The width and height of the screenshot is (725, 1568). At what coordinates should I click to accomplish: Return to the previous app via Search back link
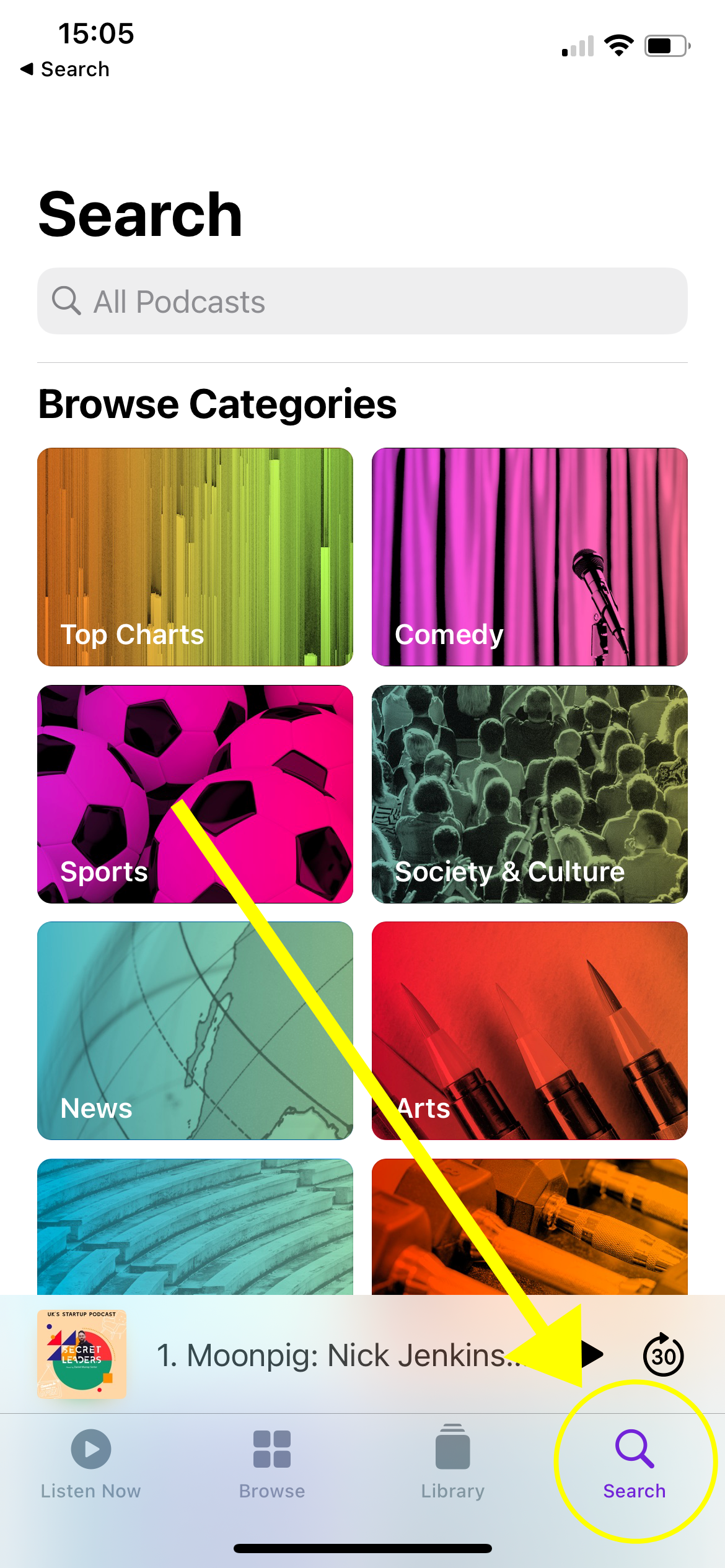(65, 69)
